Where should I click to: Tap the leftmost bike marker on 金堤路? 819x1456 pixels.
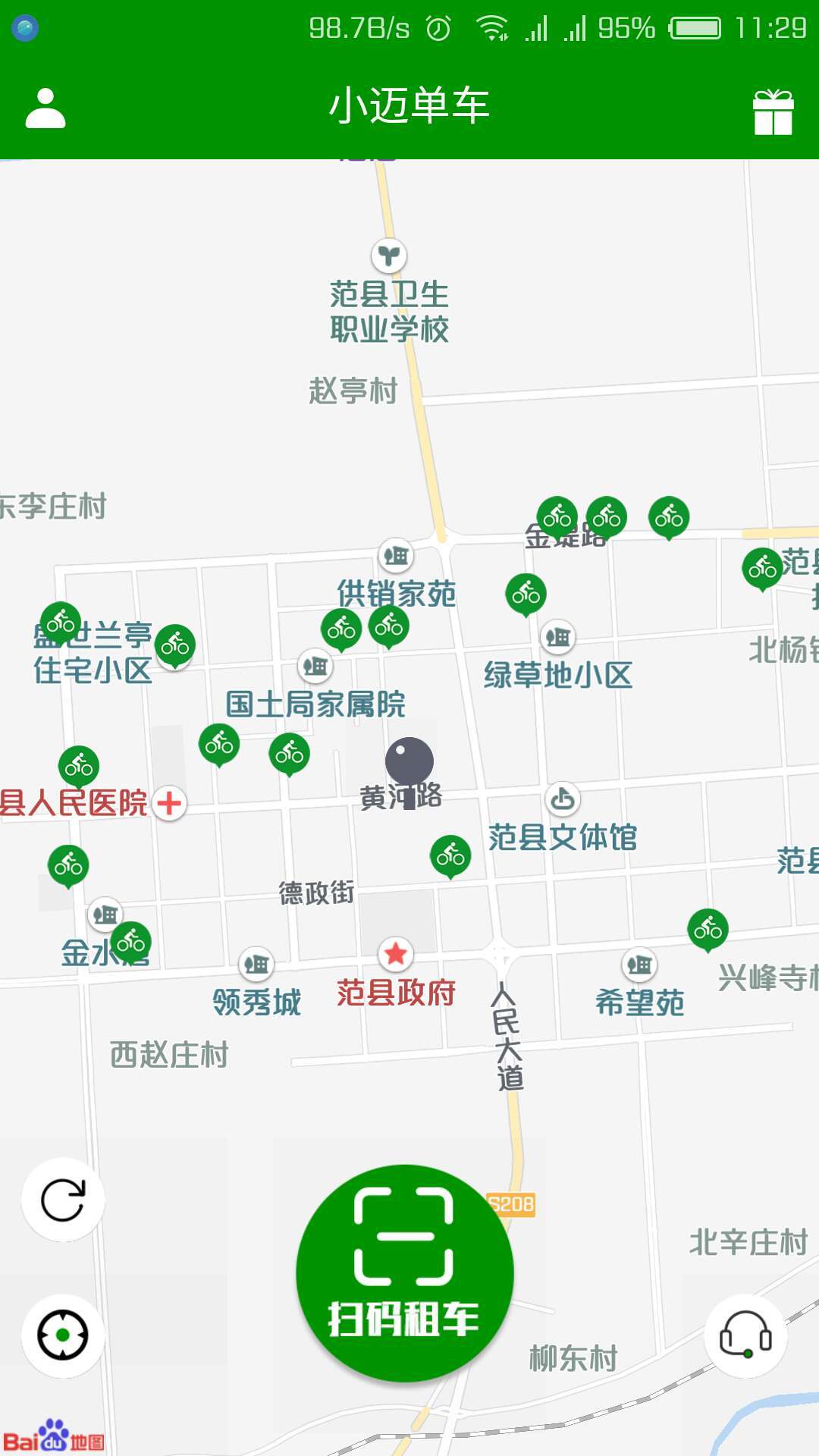(x=557, y=516)
